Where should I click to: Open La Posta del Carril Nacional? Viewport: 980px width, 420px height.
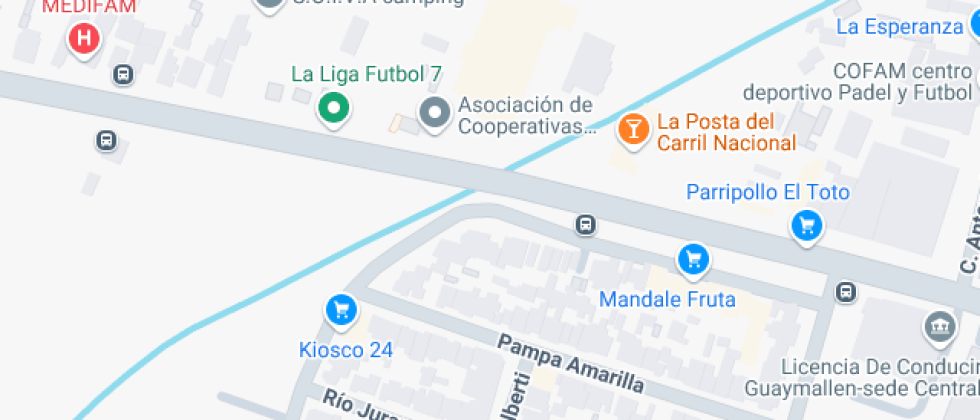click(633, 128)
